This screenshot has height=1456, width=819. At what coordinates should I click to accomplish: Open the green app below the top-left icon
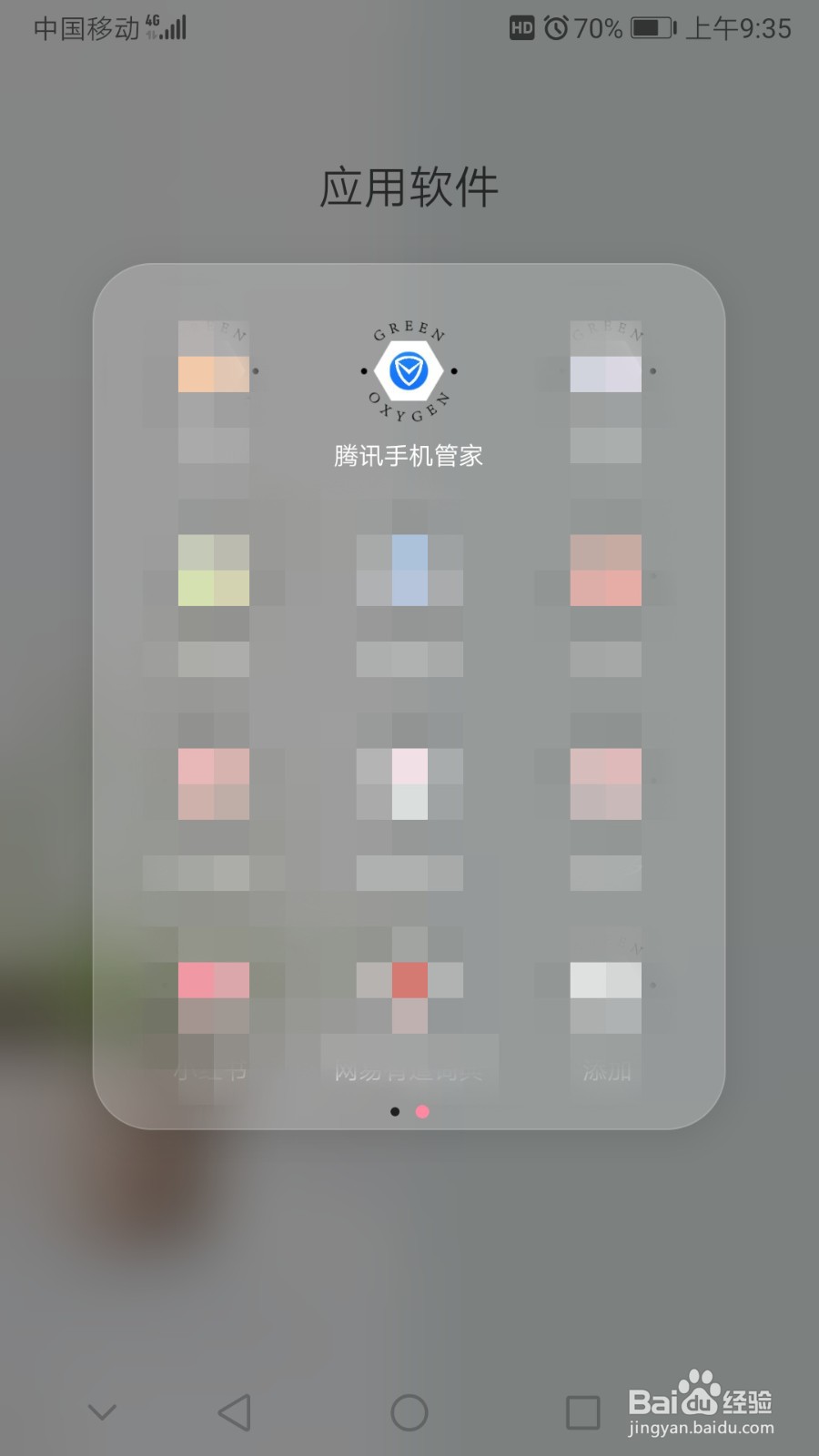(215, 571)
